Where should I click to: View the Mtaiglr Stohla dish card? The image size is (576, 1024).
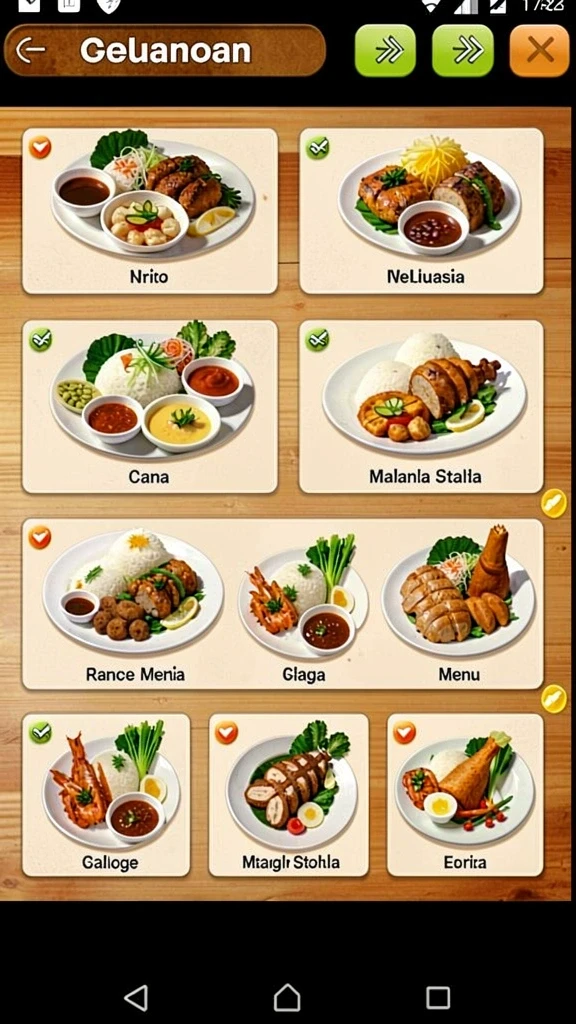coord(289,795)
